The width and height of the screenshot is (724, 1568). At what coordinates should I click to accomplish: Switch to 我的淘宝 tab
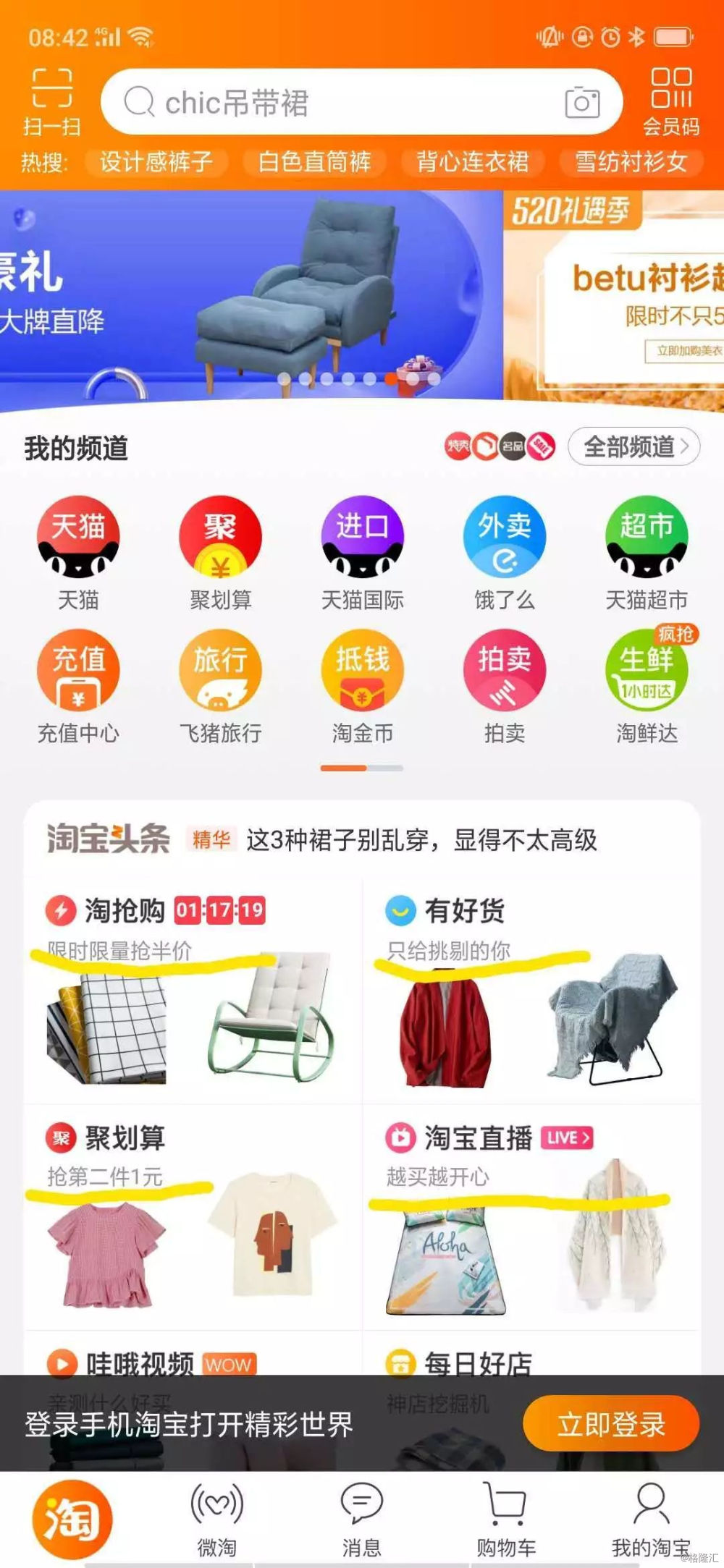point(651,1518)
